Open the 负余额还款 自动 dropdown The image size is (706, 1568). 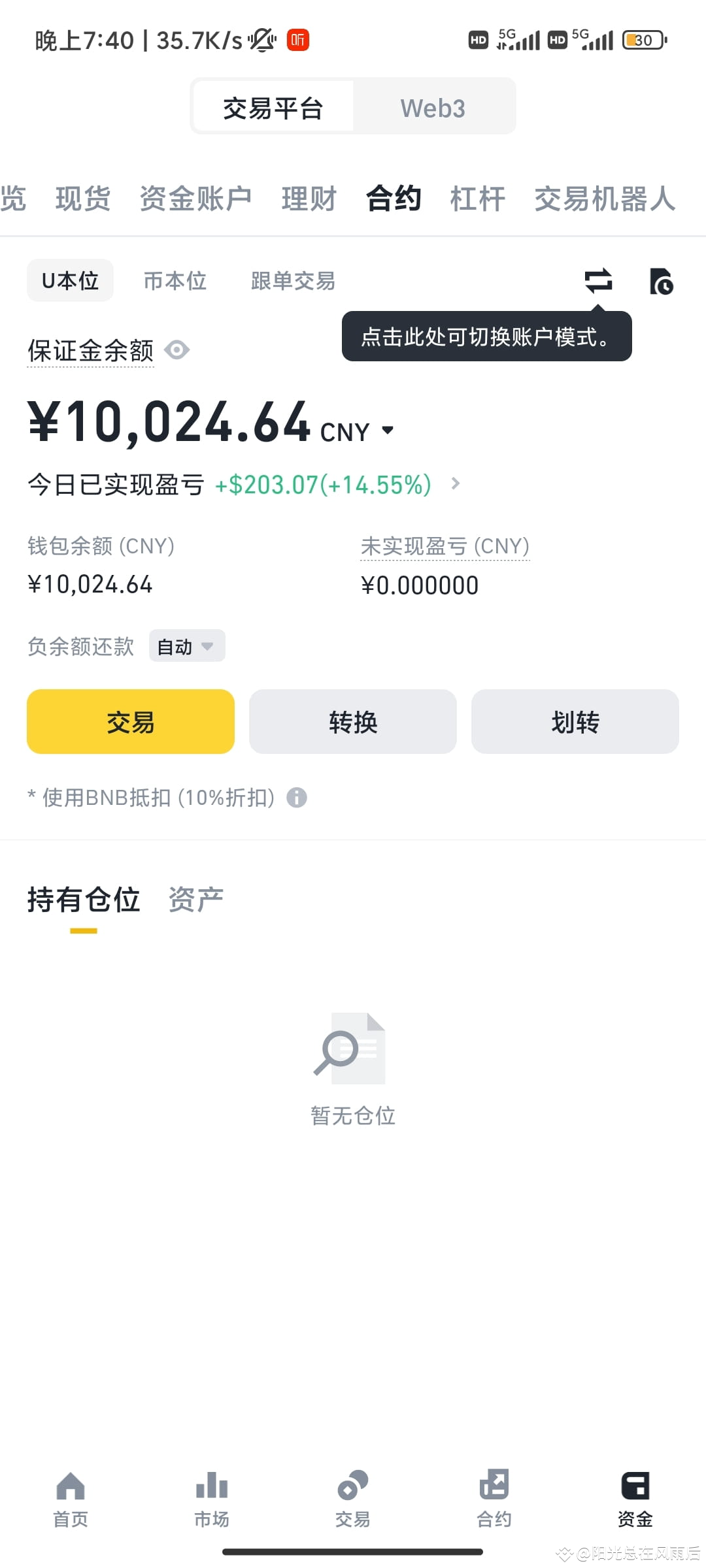coord(186,646)
